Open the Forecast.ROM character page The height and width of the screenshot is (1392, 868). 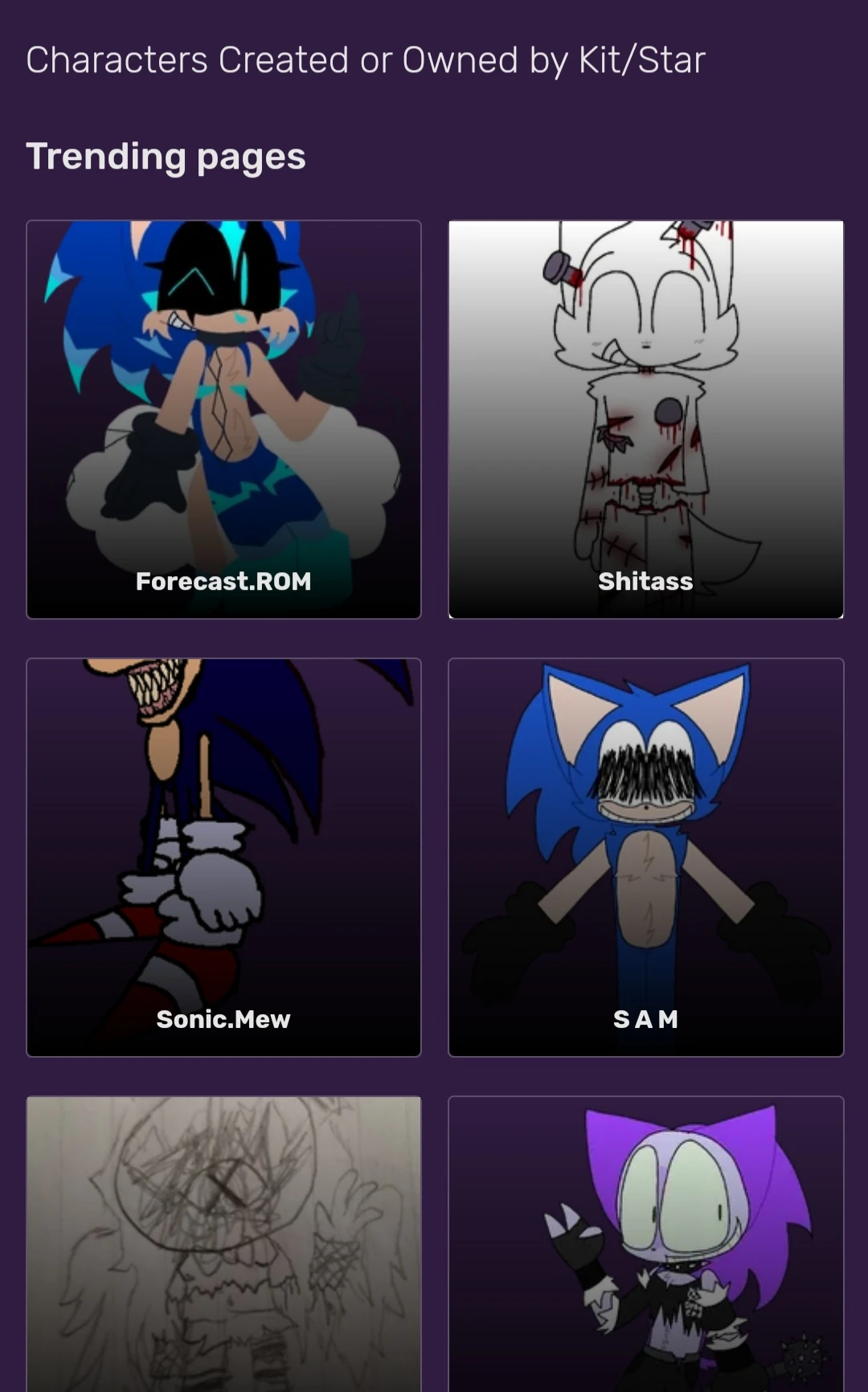click(223, 419)
